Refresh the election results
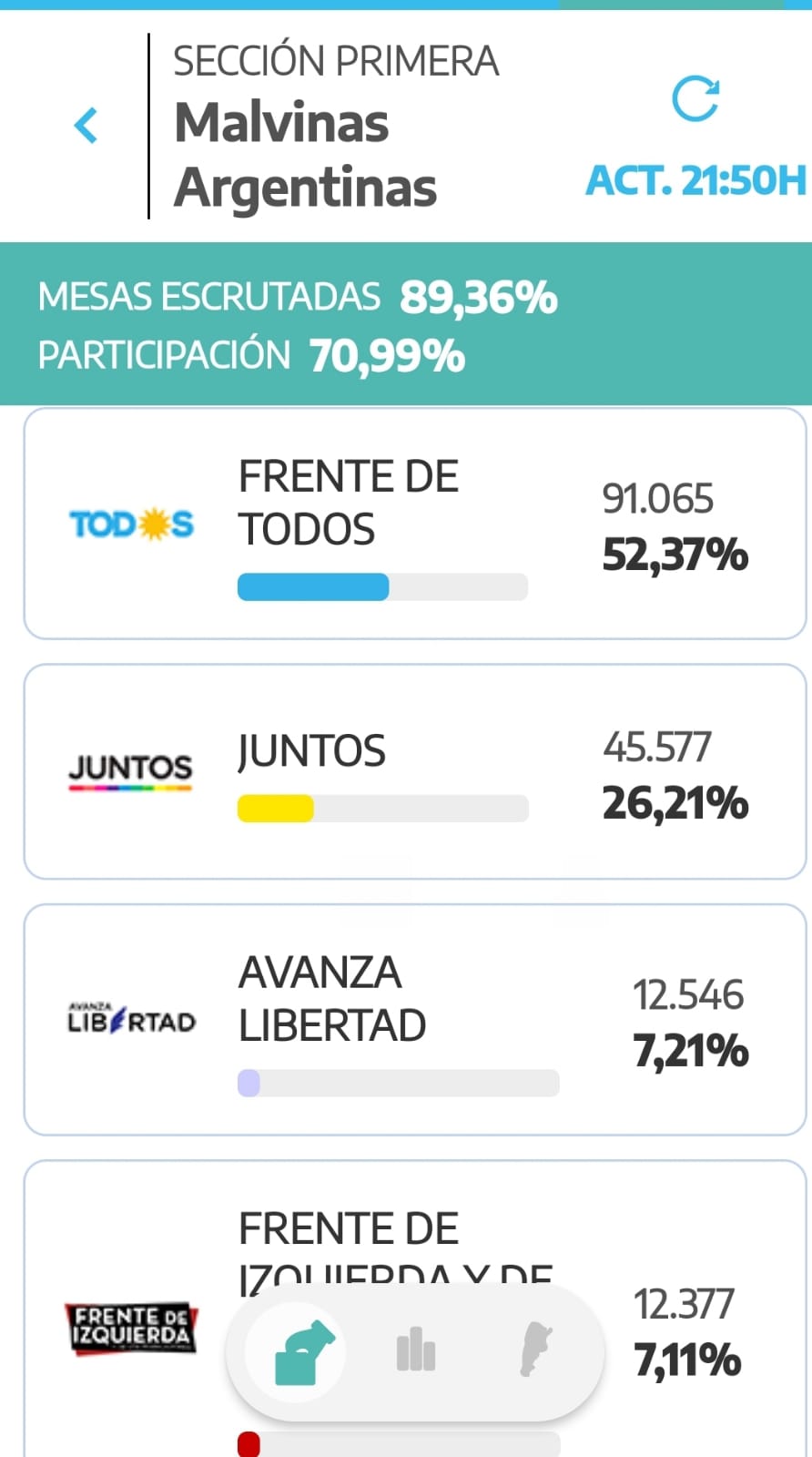The width and height of the screenshot is (812, 1457). click(x=695, y=99)
